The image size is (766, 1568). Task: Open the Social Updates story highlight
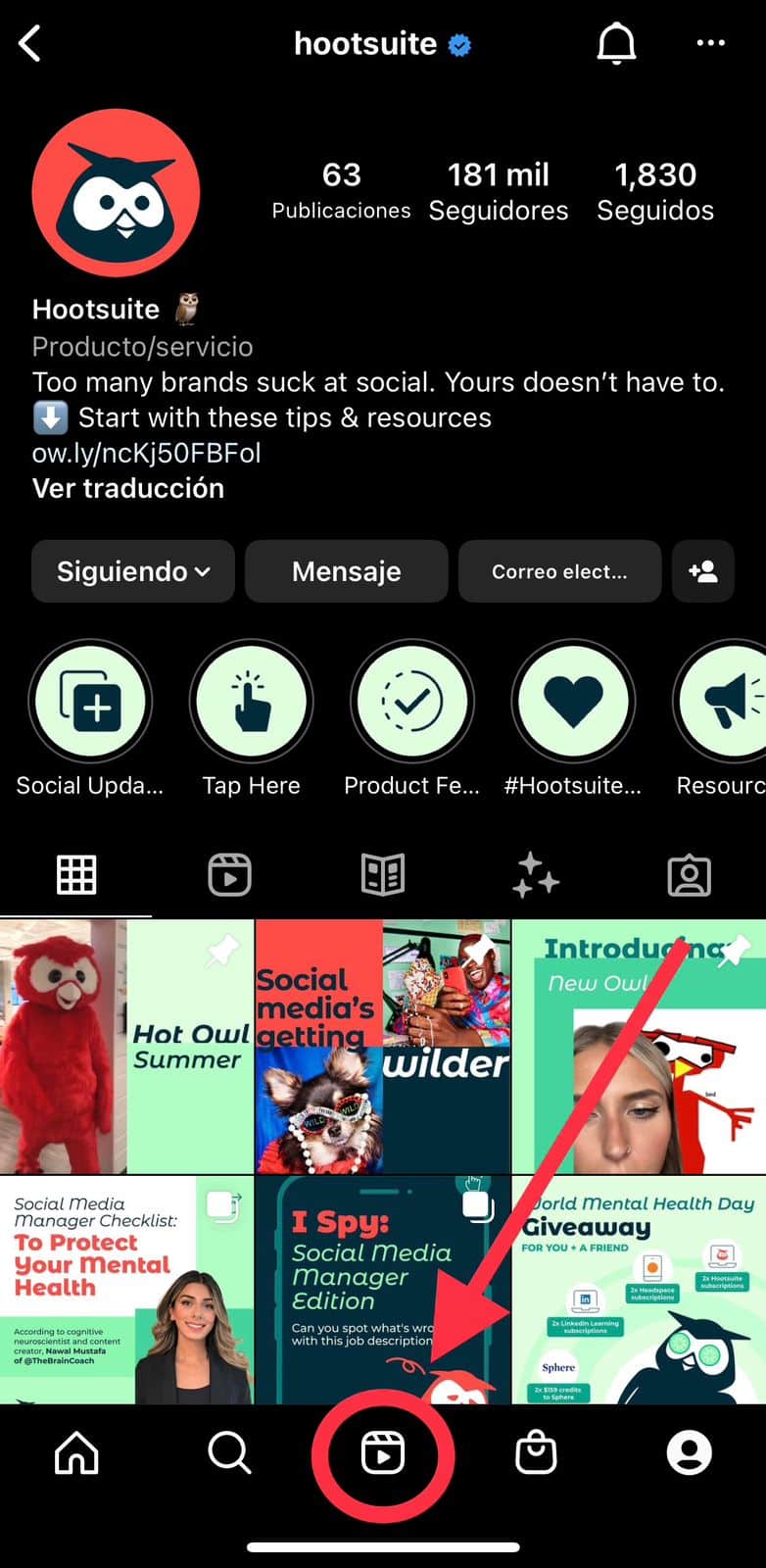point(90,702)
